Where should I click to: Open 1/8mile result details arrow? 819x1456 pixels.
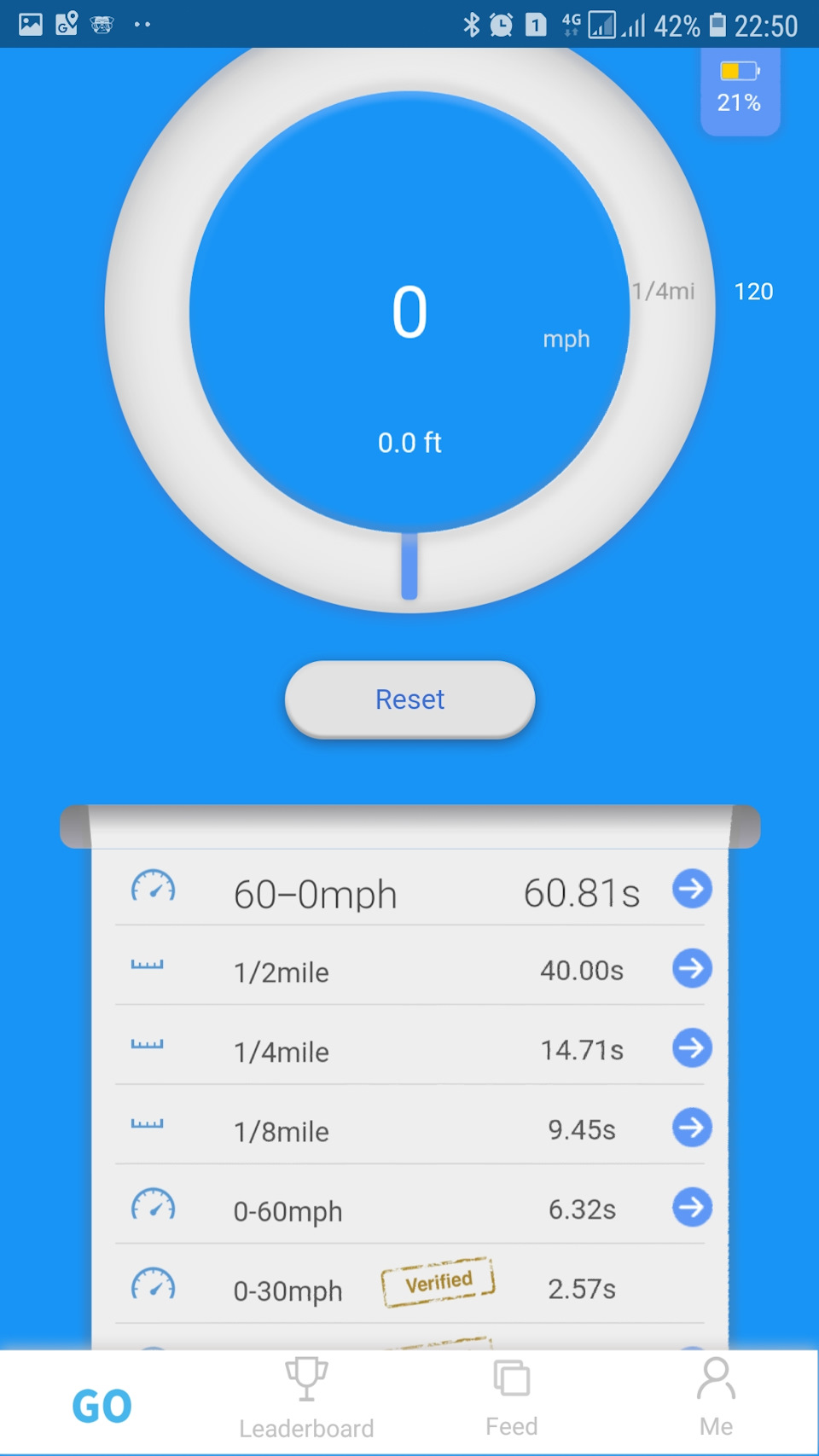tap(692, 1128)
